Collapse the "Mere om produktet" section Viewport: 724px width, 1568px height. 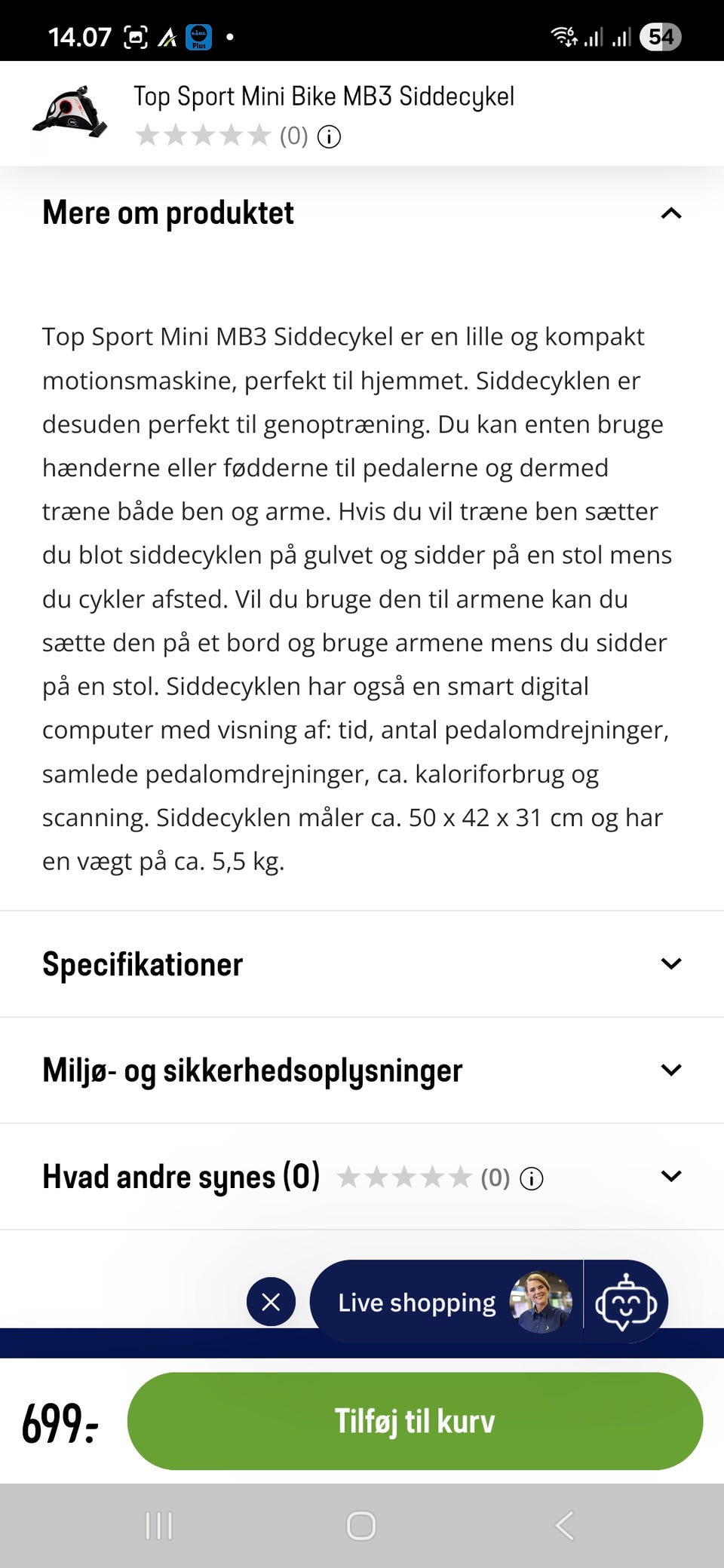(670, 214)
